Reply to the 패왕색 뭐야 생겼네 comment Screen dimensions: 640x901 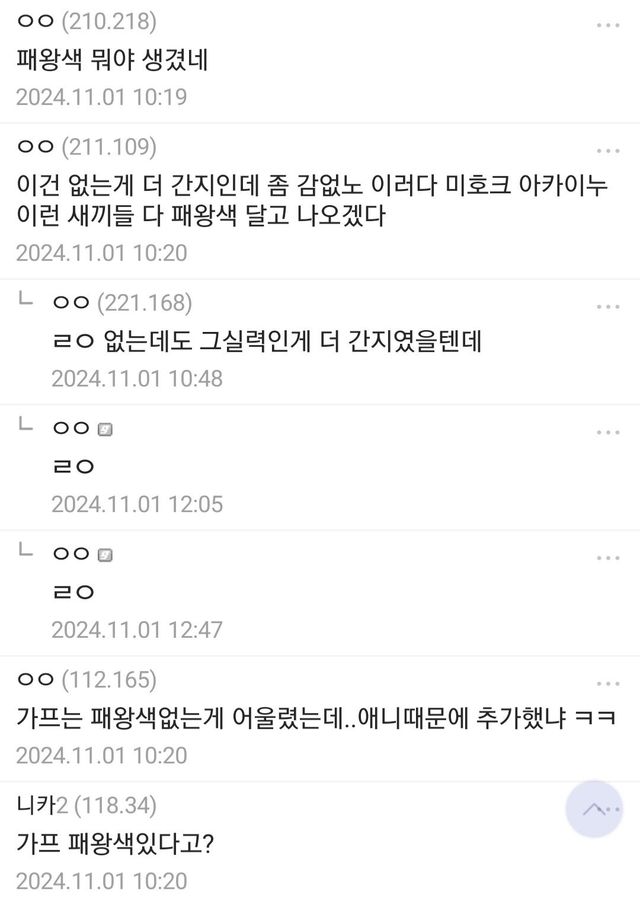[x=112, y=61]
